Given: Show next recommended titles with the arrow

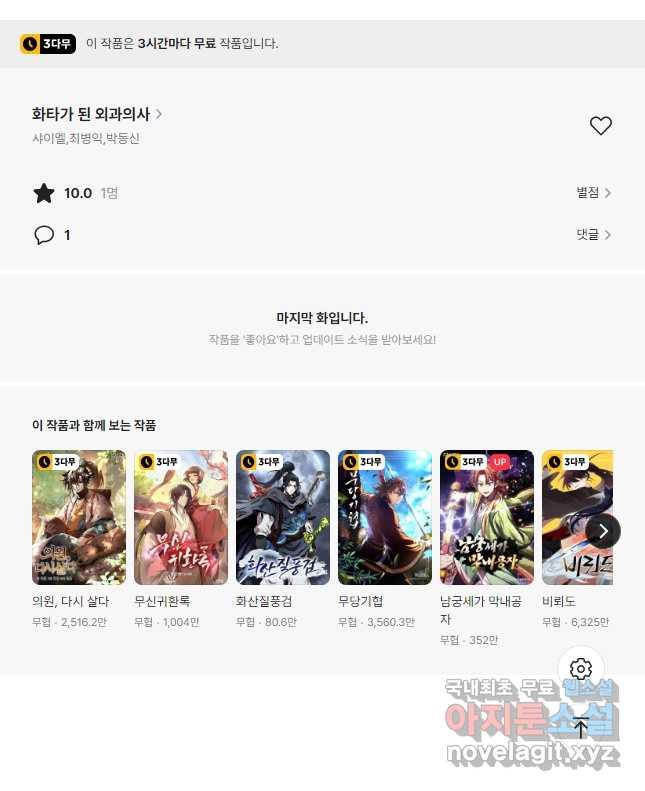Looking at the screenshot, I should click(x=603, y=531).
